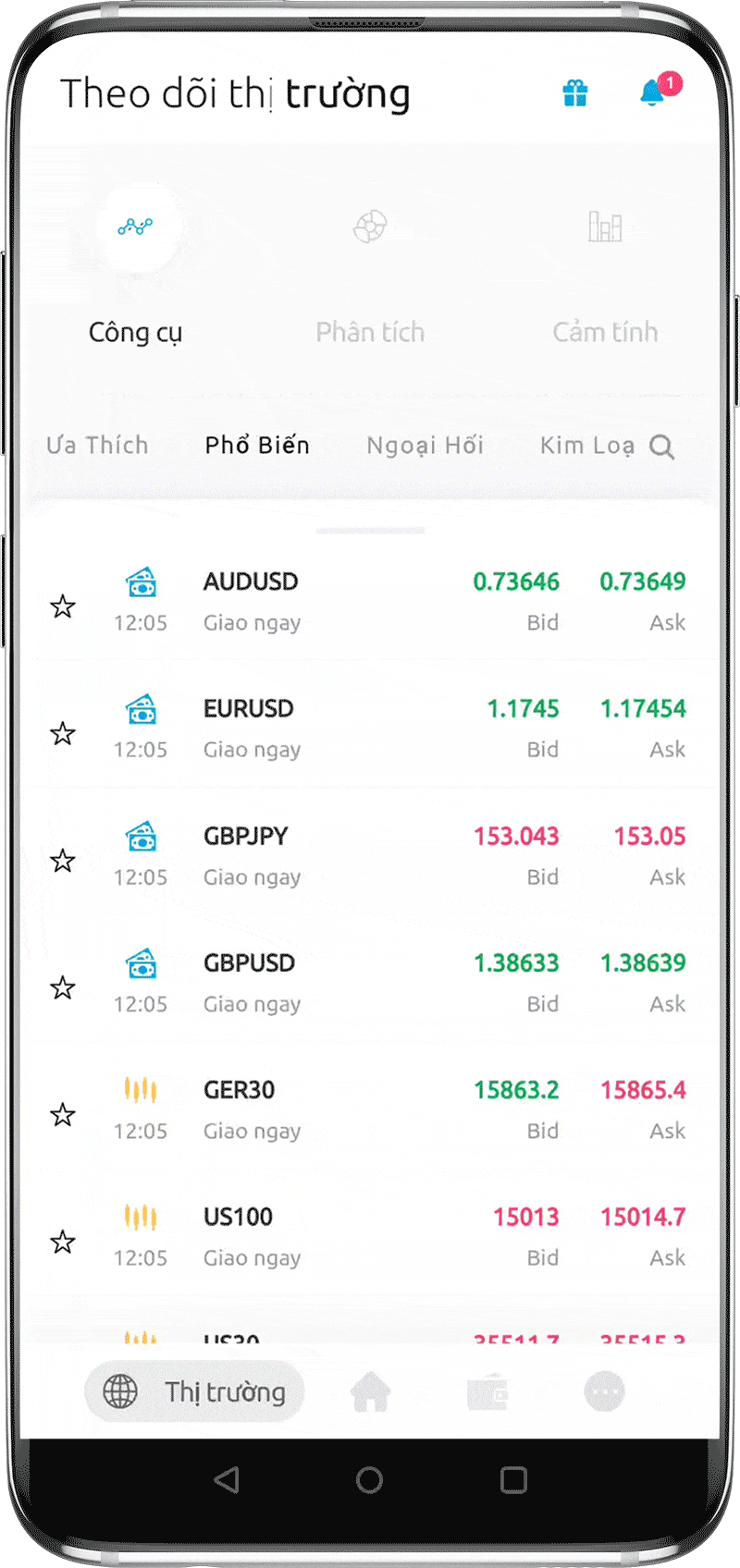Open the GER30 instrument row

370,1109
